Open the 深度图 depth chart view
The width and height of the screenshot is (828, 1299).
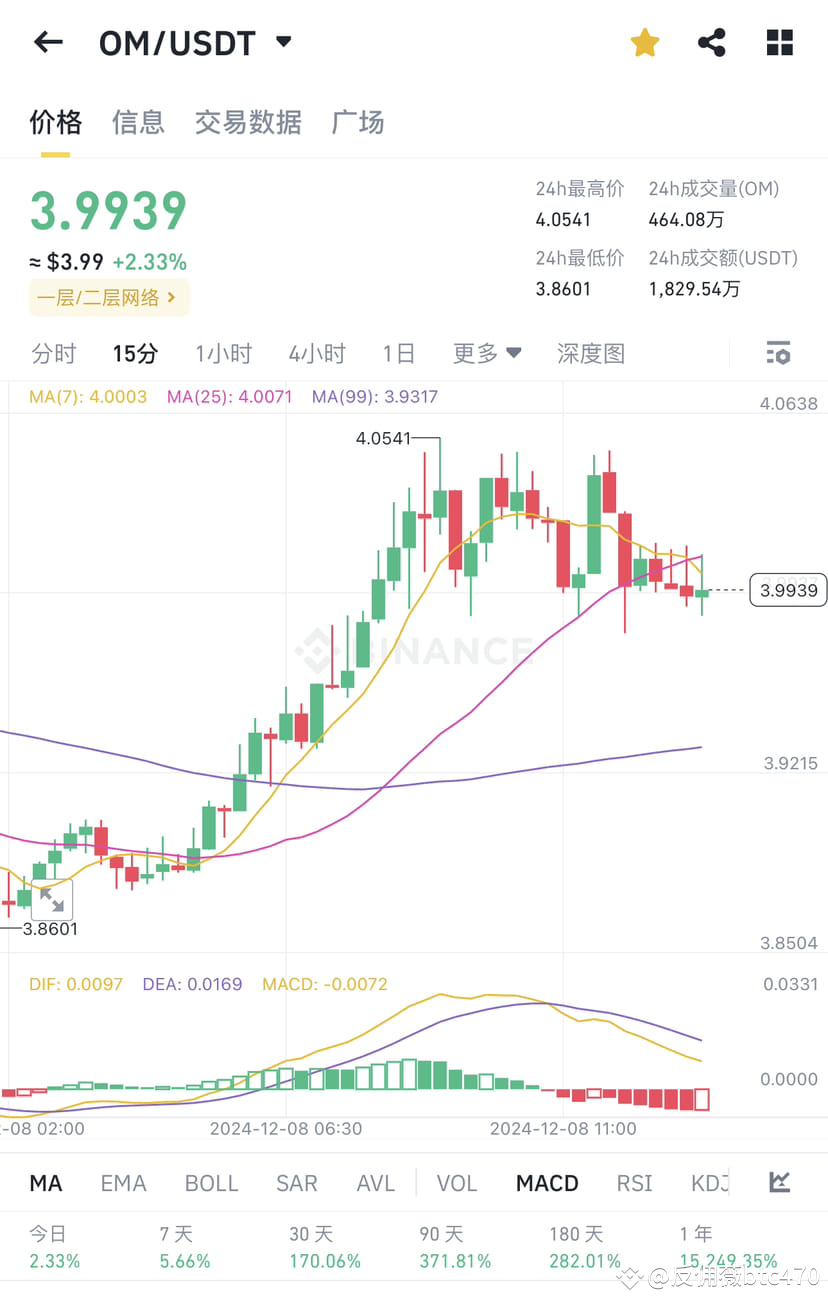point(591,353)
